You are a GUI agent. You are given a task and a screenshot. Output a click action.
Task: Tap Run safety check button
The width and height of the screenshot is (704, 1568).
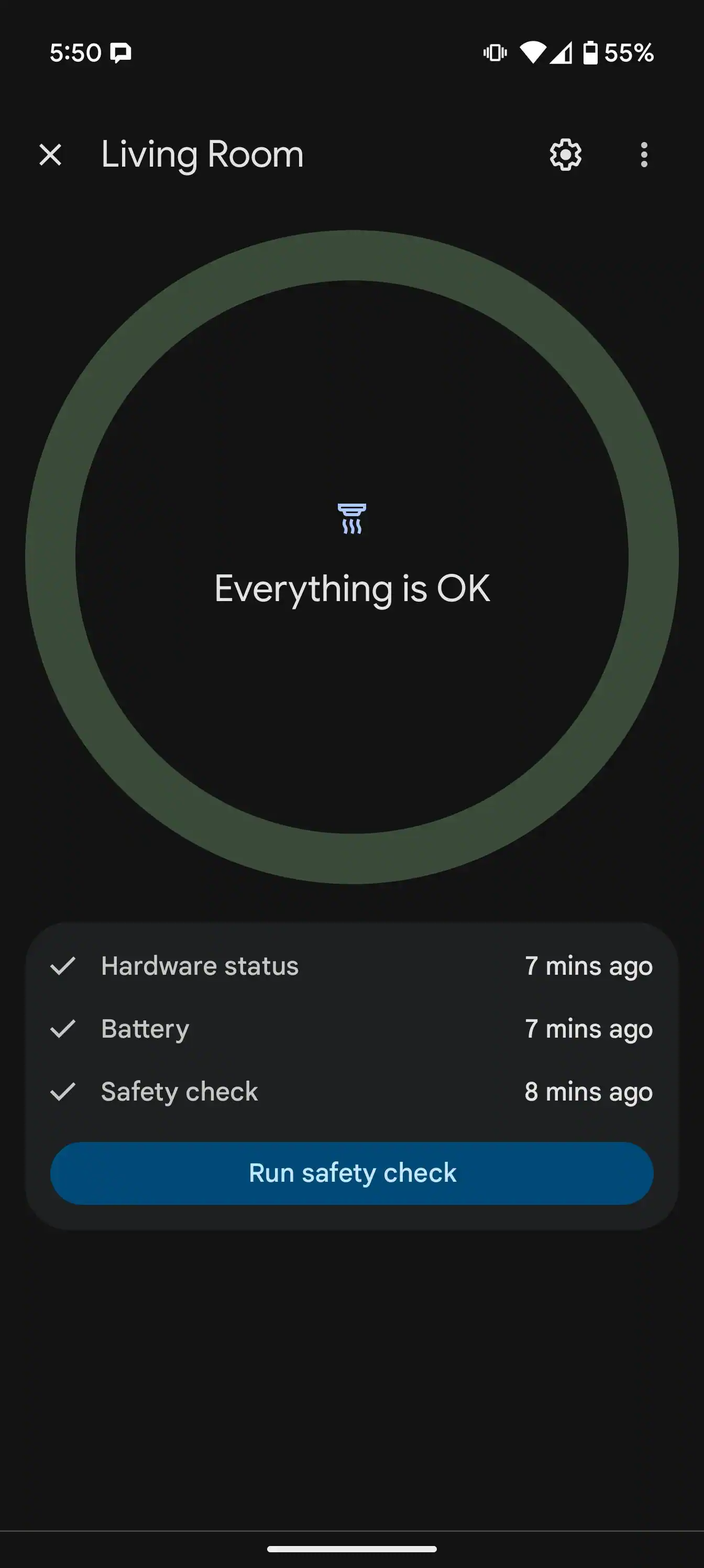click(351, 1173)
